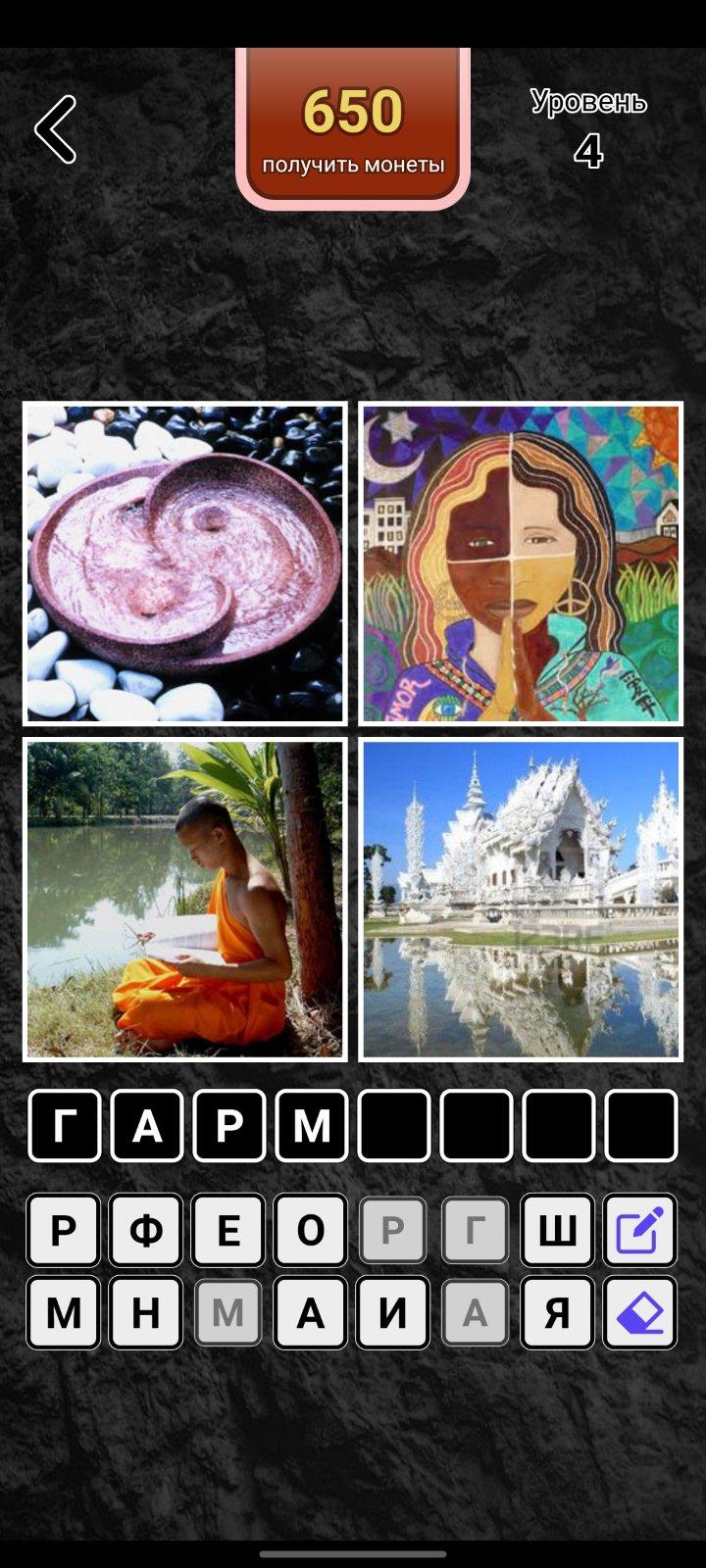Enlarge the monk reading picture

185,899
